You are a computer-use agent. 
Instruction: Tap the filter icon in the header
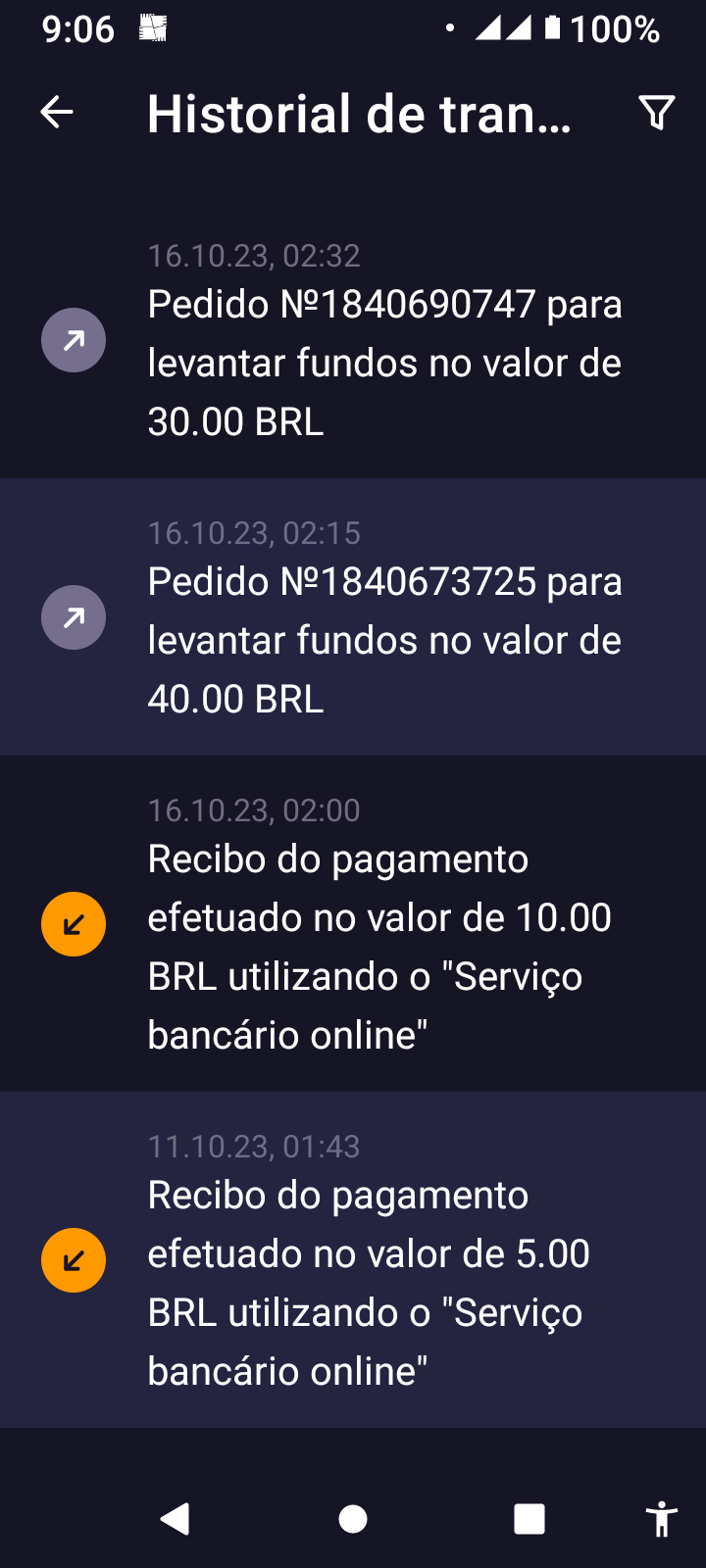658,111
